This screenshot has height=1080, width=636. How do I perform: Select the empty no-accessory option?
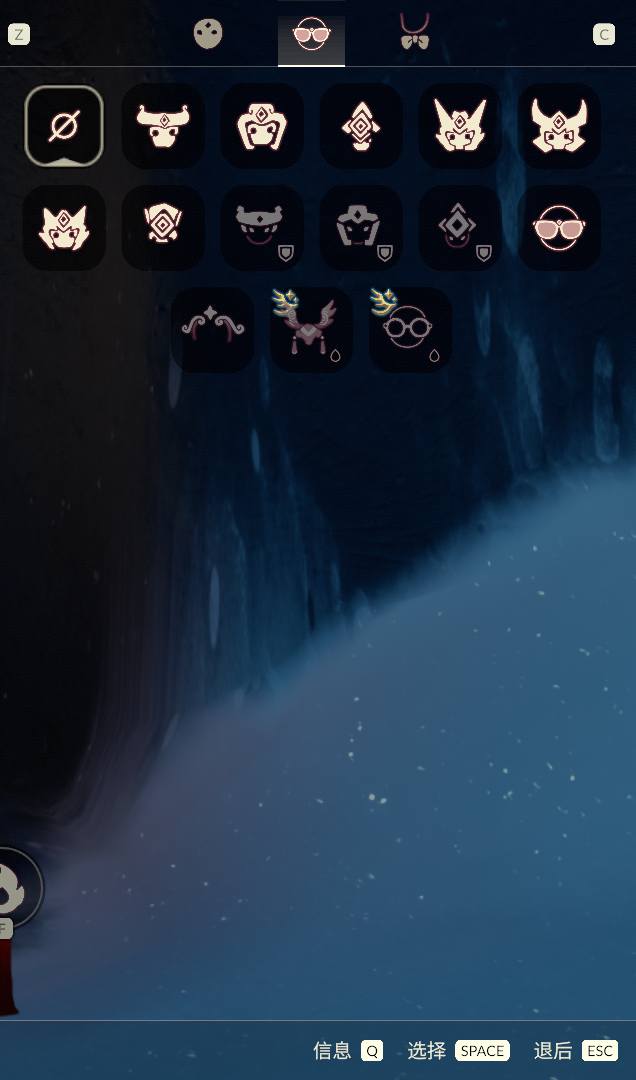pyautogui.click(x=64, y=126)
